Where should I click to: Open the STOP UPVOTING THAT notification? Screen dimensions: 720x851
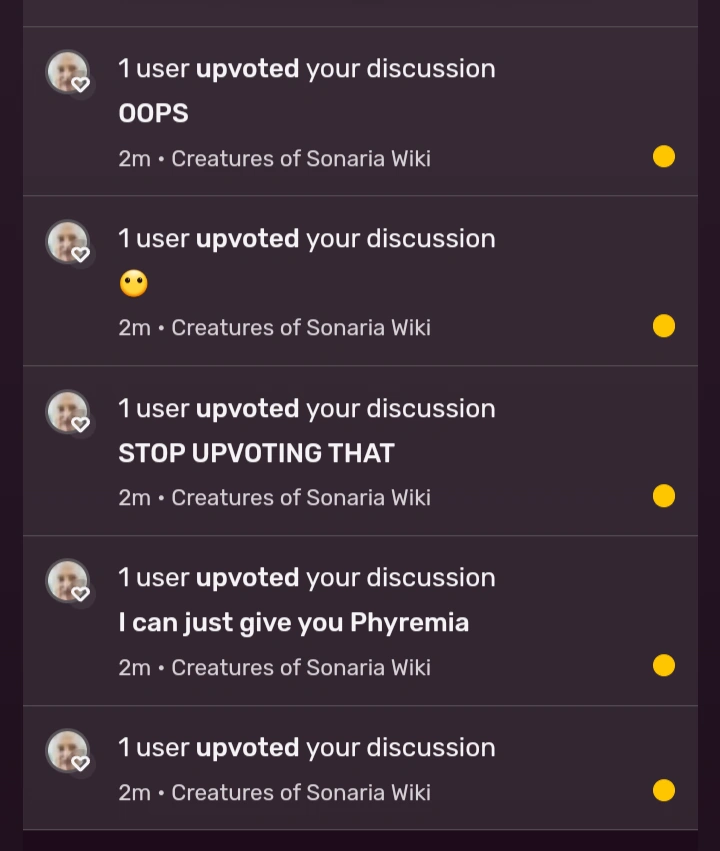click(x=360, y=452)
